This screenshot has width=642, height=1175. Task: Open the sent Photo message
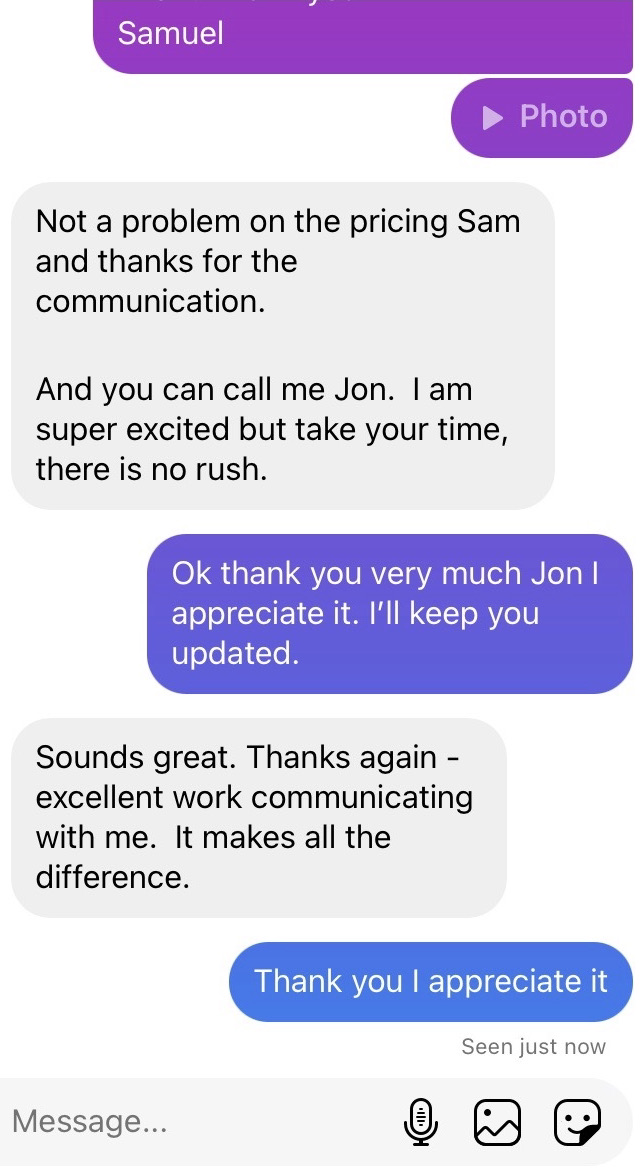click(543, 117)
